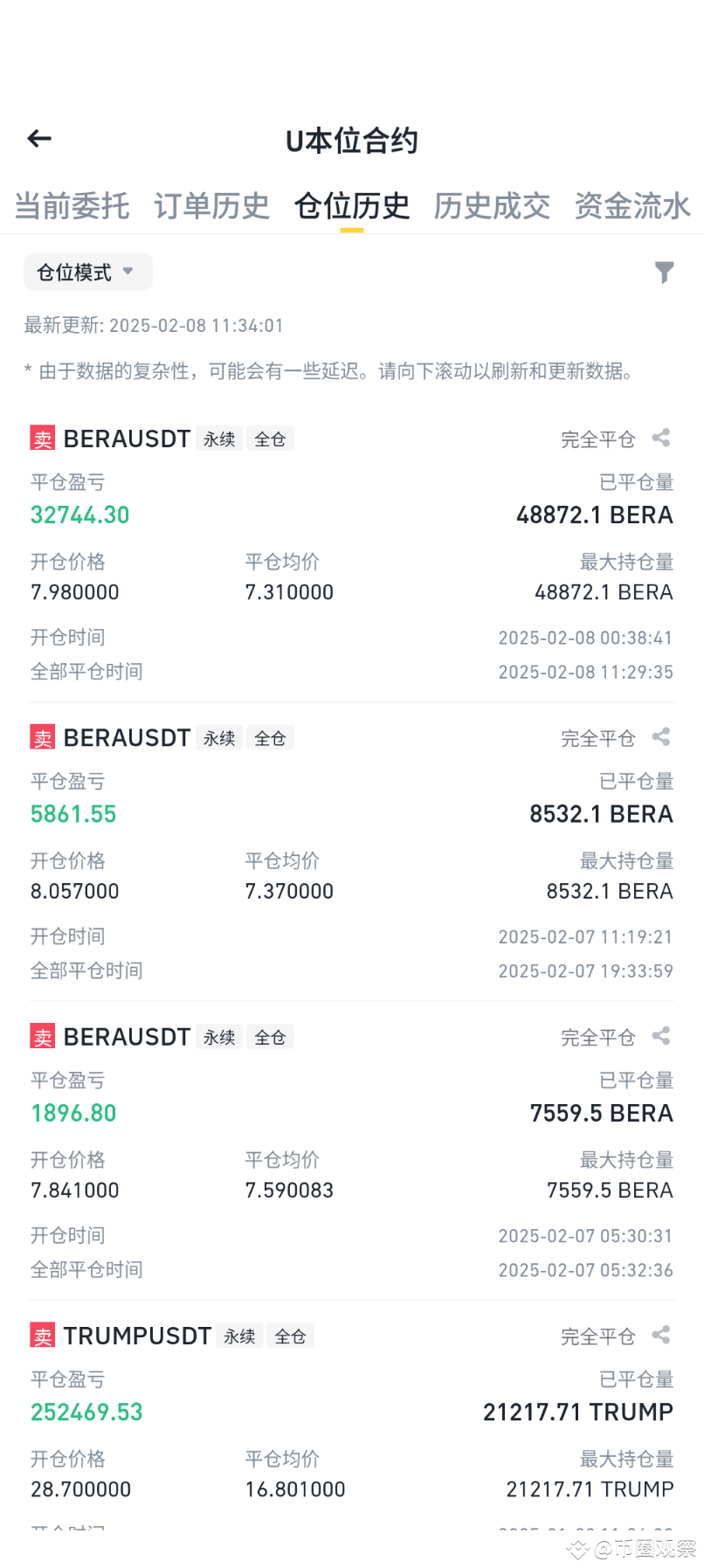This screenshot has width=704, height=1568.
Task: Tap the share icon on TRUMPUSDT position
Action: [661, 1336]
